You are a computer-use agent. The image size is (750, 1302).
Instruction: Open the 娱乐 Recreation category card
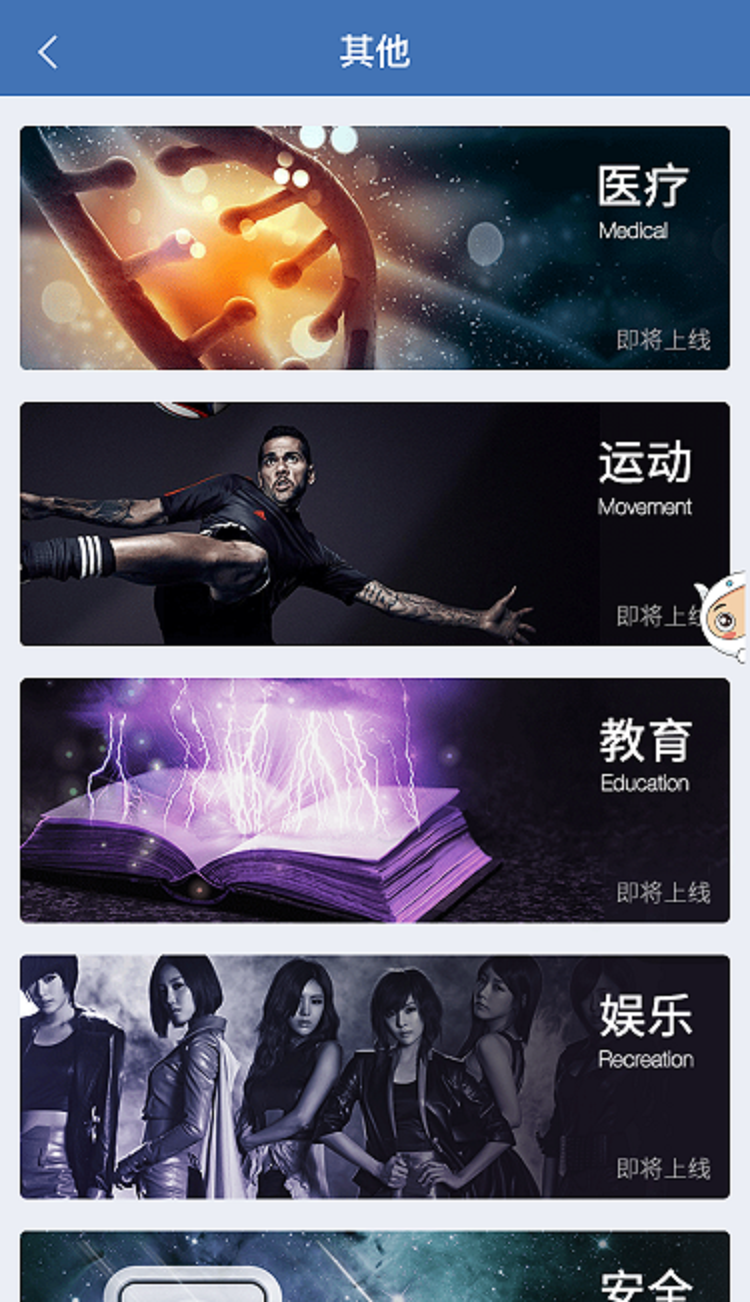[375, 1076]
